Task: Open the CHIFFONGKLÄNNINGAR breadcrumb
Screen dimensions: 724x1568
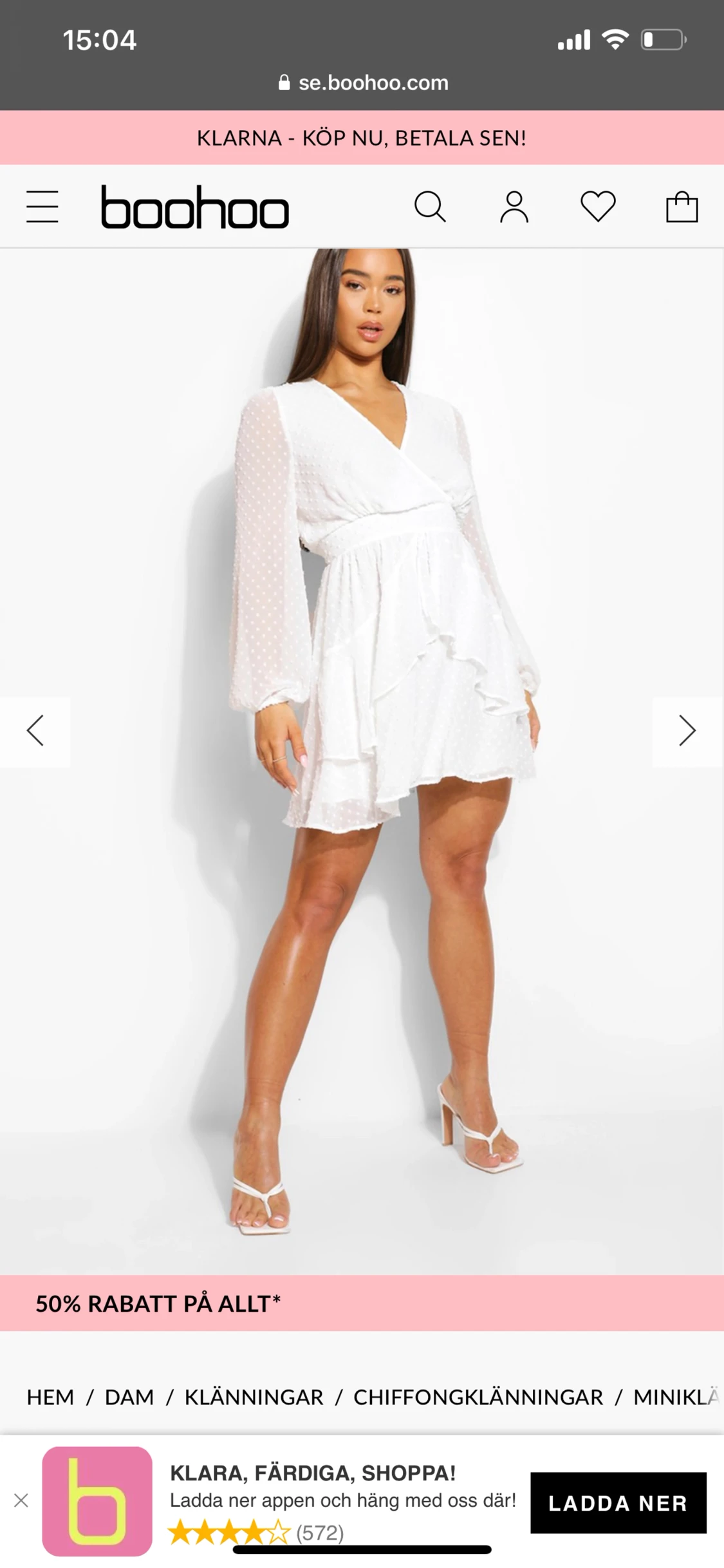Action: click(x=478, y=1397)
